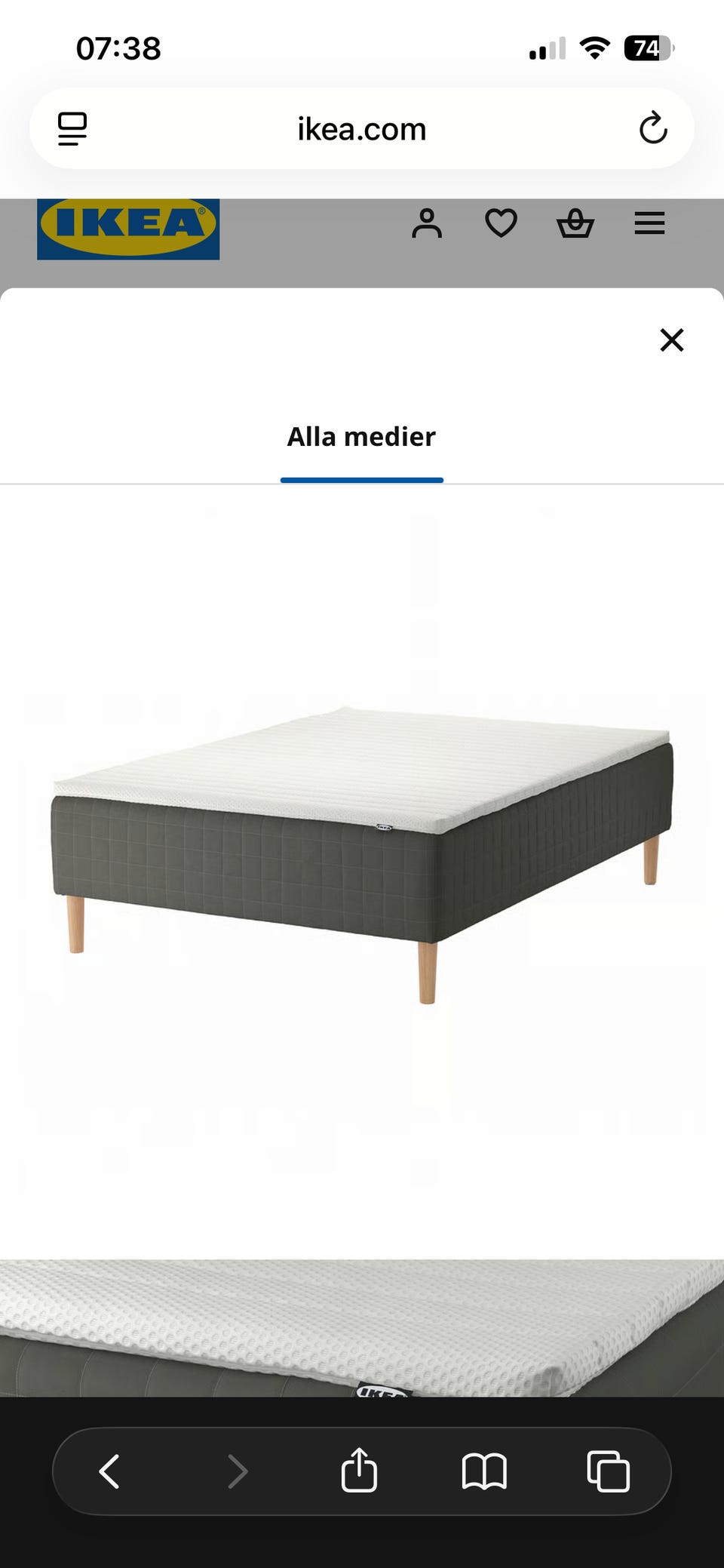Open the wishlist heart icon

[x=501, y=223]
